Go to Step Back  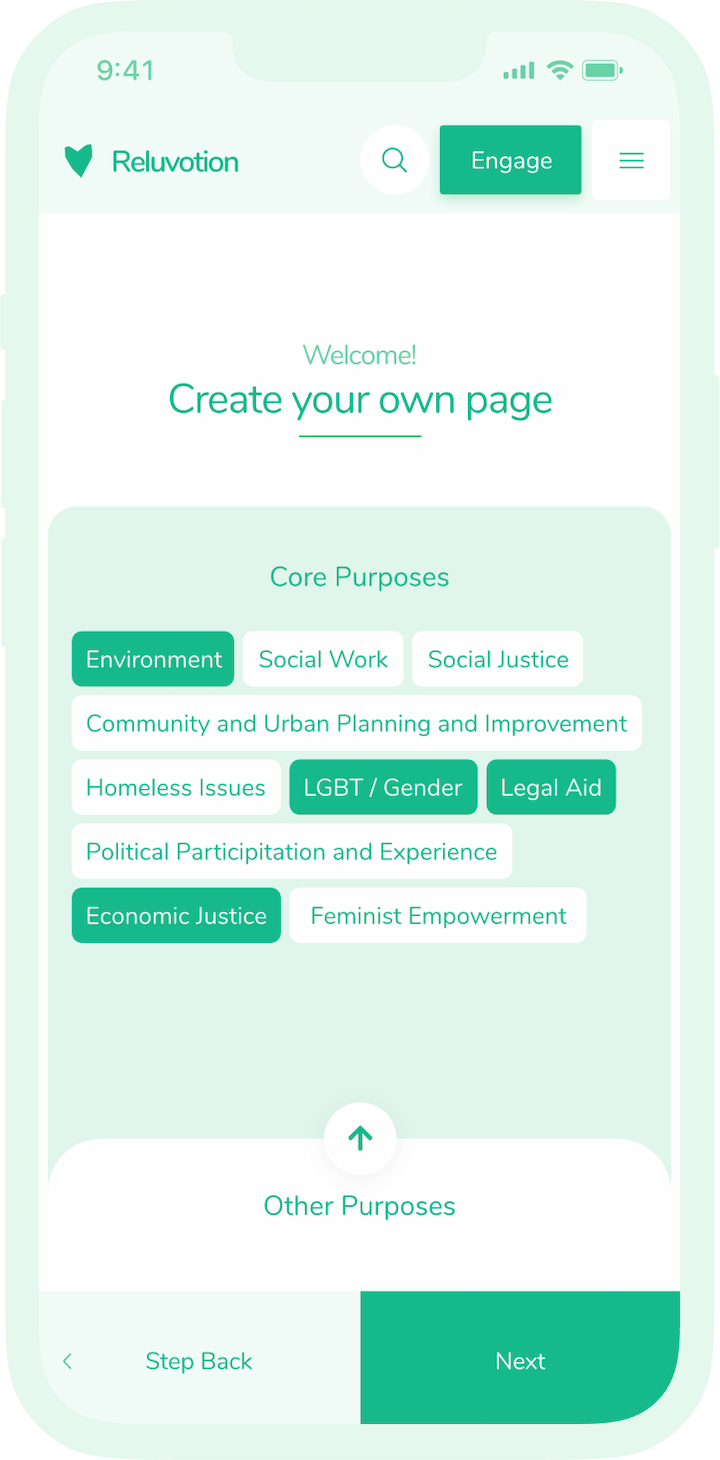198,1361
